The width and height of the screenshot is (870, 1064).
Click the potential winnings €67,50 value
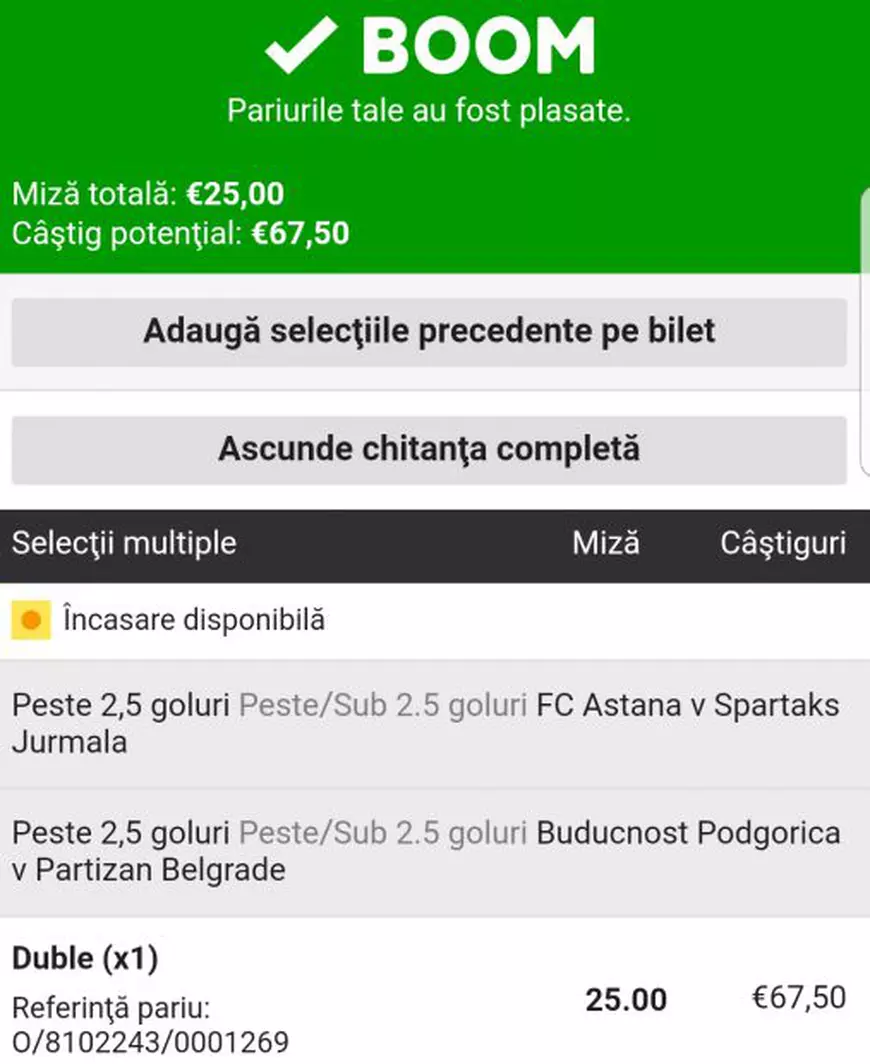[x=299, y=234]
